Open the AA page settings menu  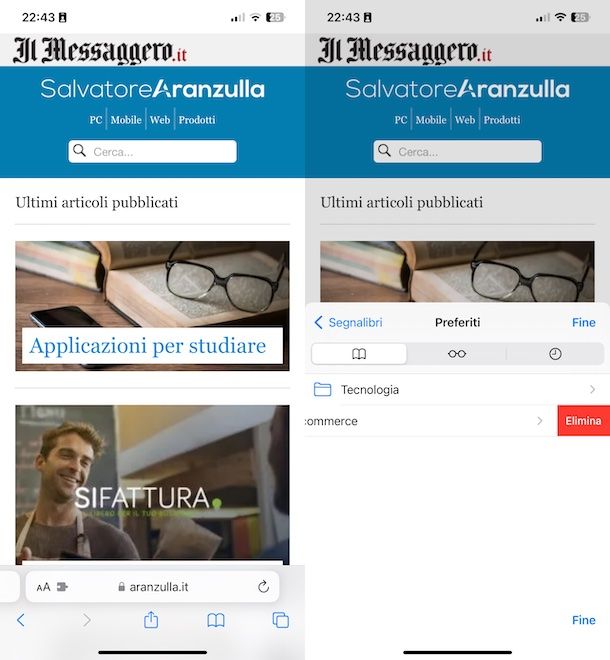[x=43, y=587]
